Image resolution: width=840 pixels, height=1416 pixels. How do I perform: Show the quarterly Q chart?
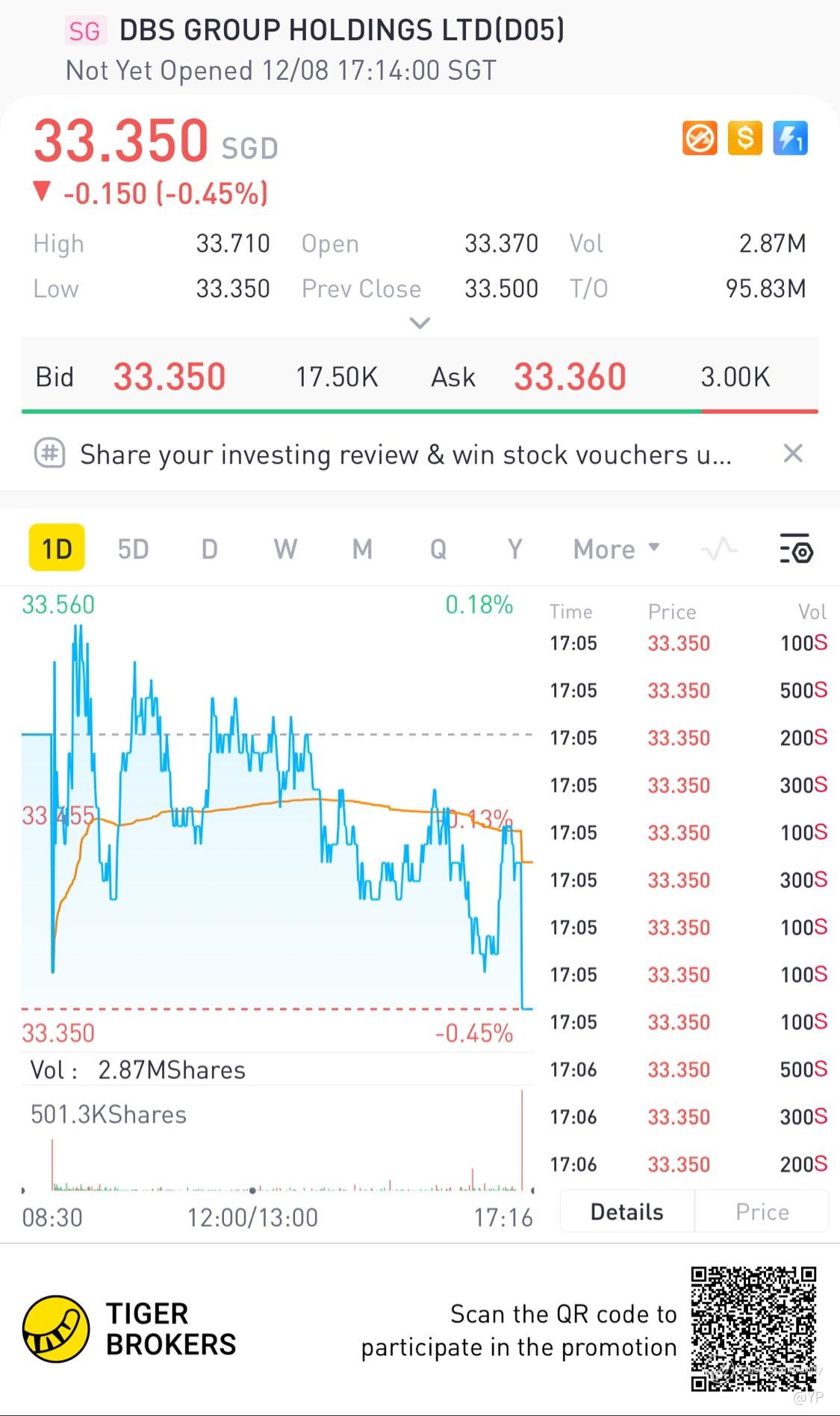tap(438, 550)
